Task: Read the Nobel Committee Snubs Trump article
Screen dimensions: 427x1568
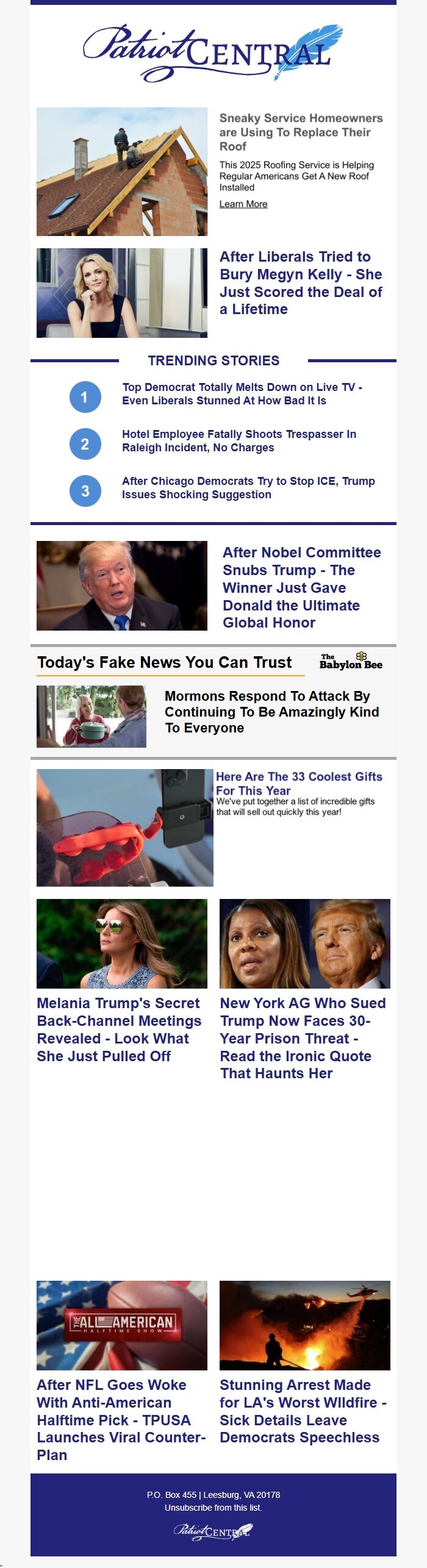Action: click(x=301, y=587)
